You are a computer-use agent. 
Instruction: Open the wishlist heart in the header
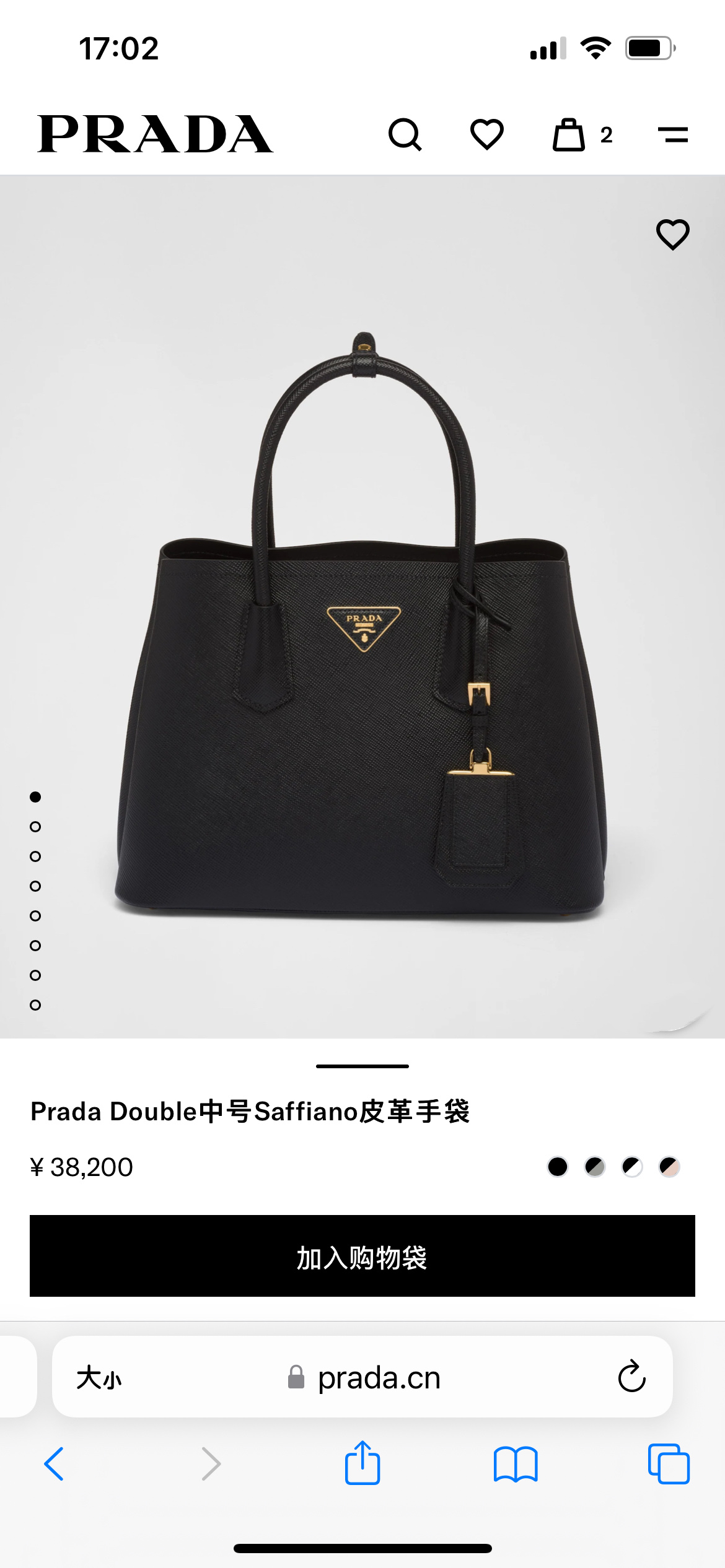(487, 134)
